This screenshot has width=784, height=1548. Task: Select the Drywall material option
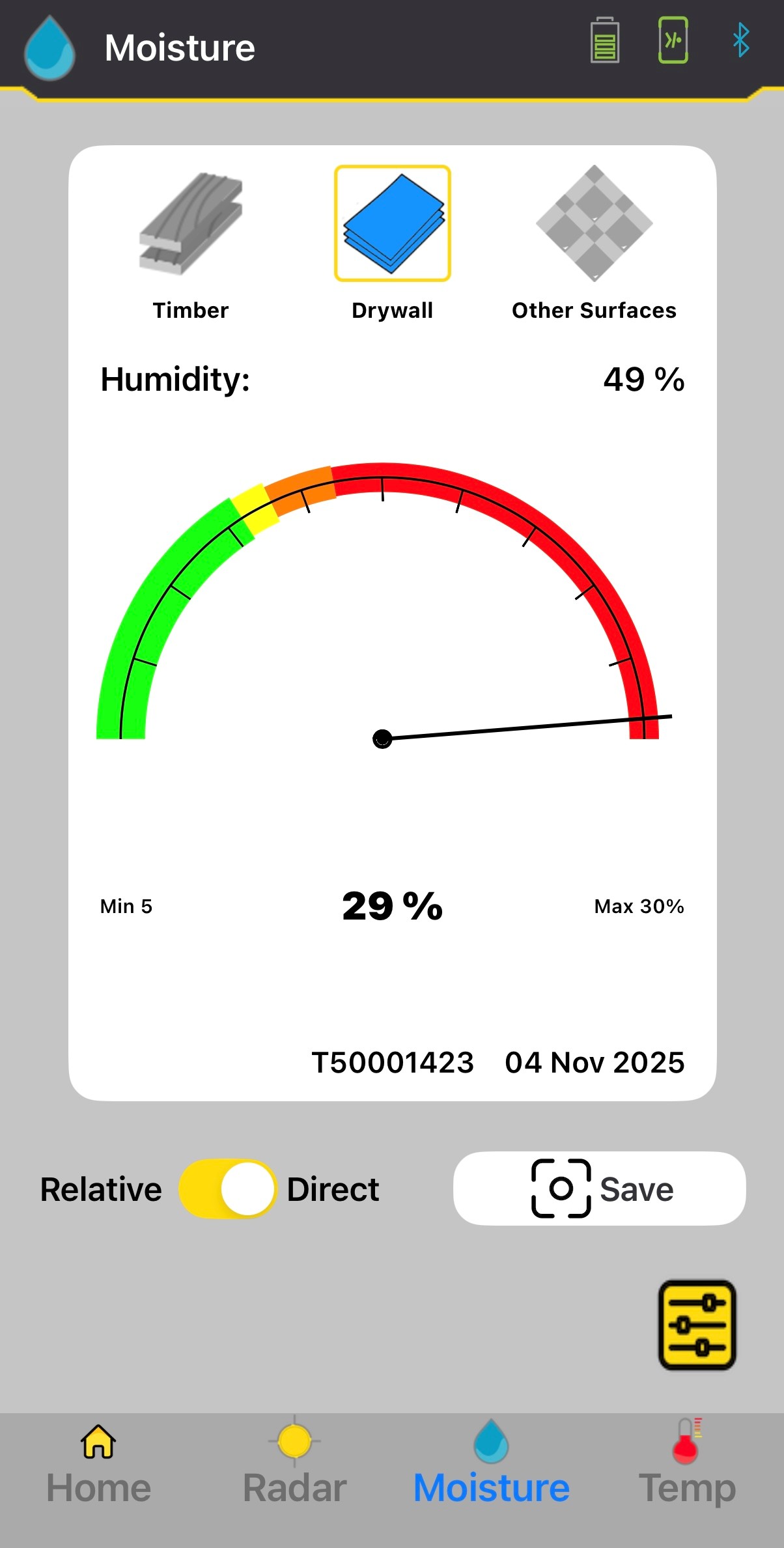pos(392,225)
